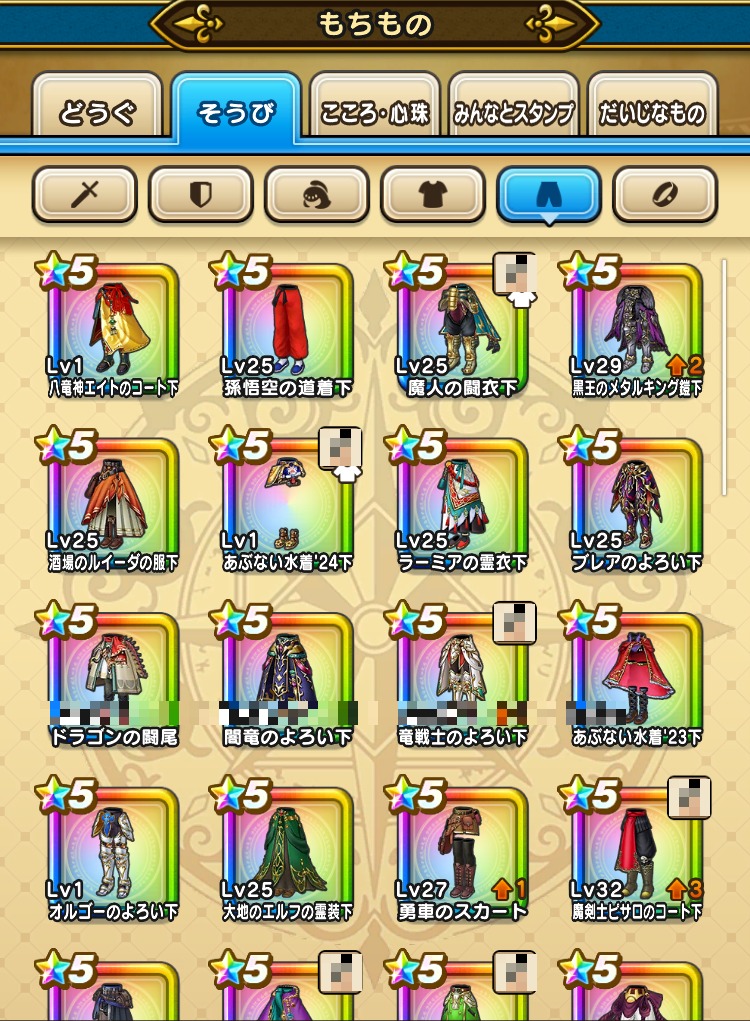Switch to the どうぐ tab

[x=97, y=112]
